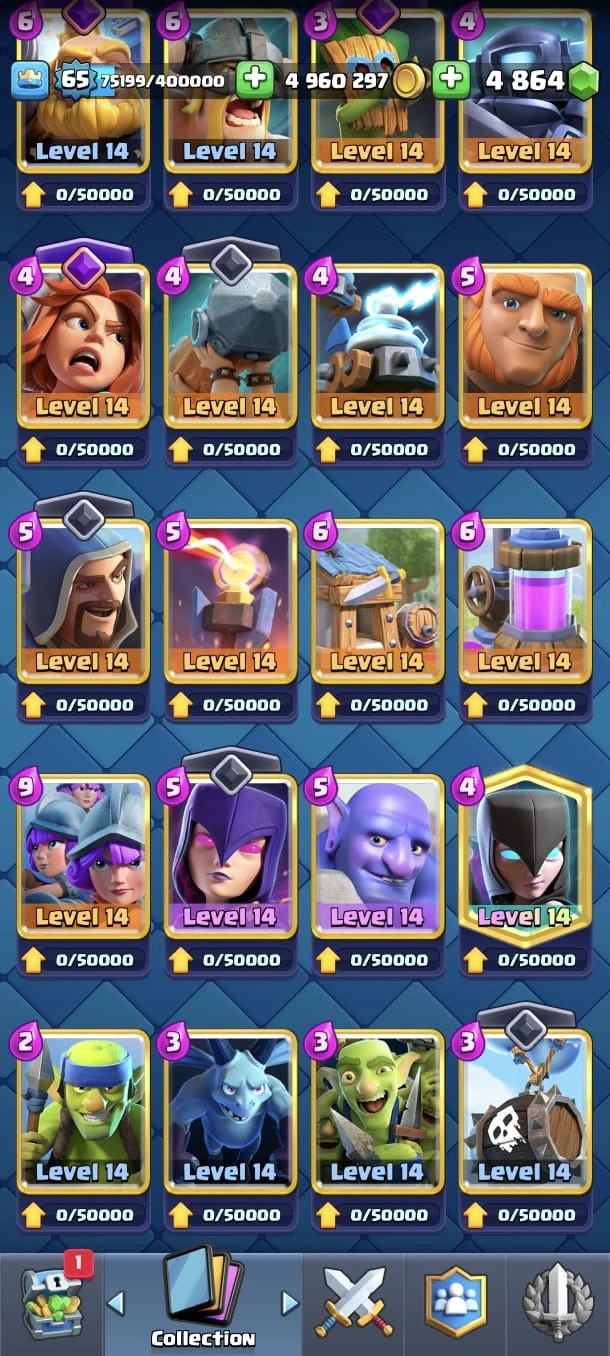Tap the plus button to buy gold

click(x=255, y=80)
